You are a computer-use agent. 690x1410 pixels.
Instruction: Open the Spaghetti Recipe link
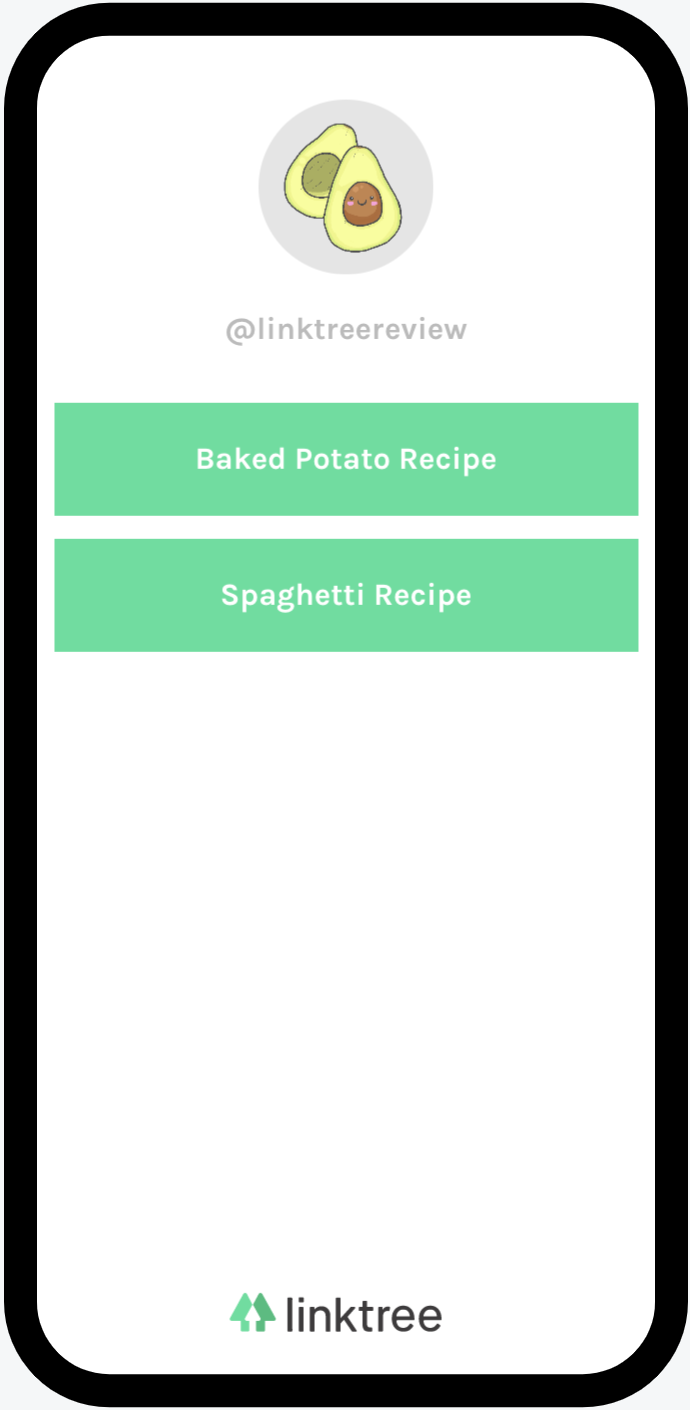[x=346, y=595]
